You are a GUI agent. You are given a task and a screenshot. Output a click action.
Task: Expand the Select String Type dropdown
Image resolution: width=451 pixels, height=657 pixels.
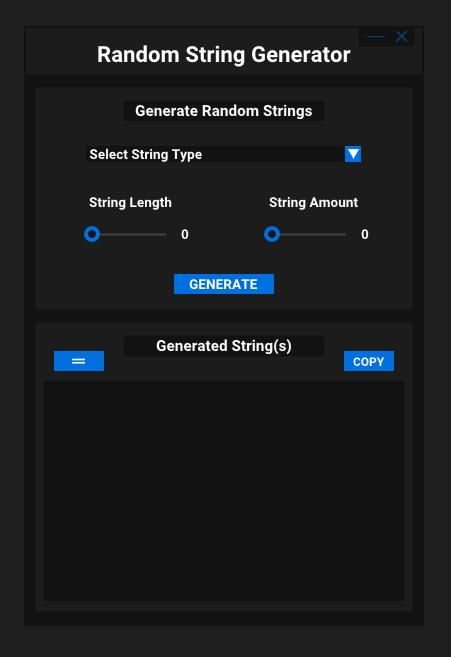tap(353, 154)
